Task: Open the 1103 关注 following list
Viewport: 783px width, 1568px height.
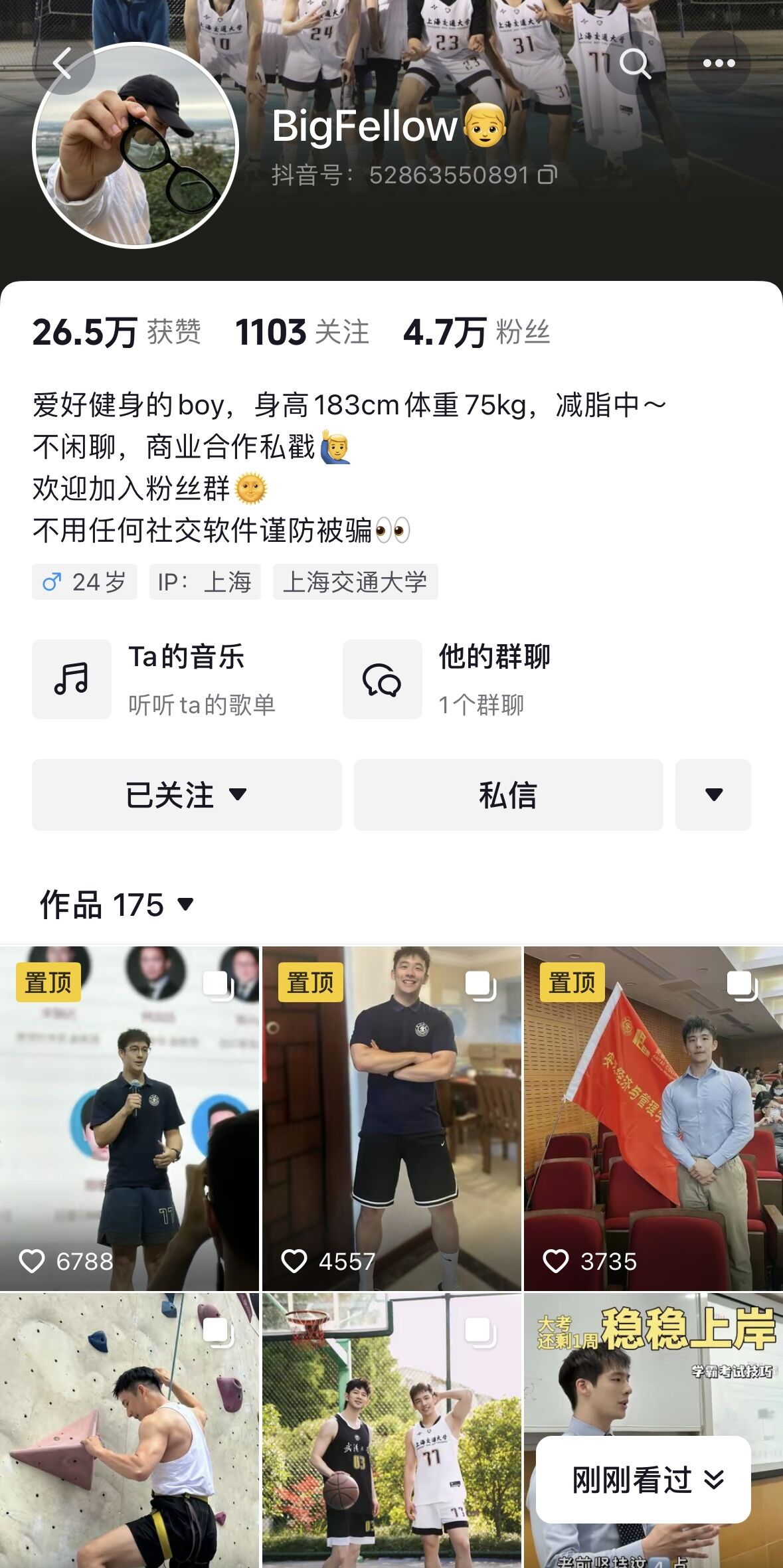Action: pyautogui.click(x=302, y=332)
